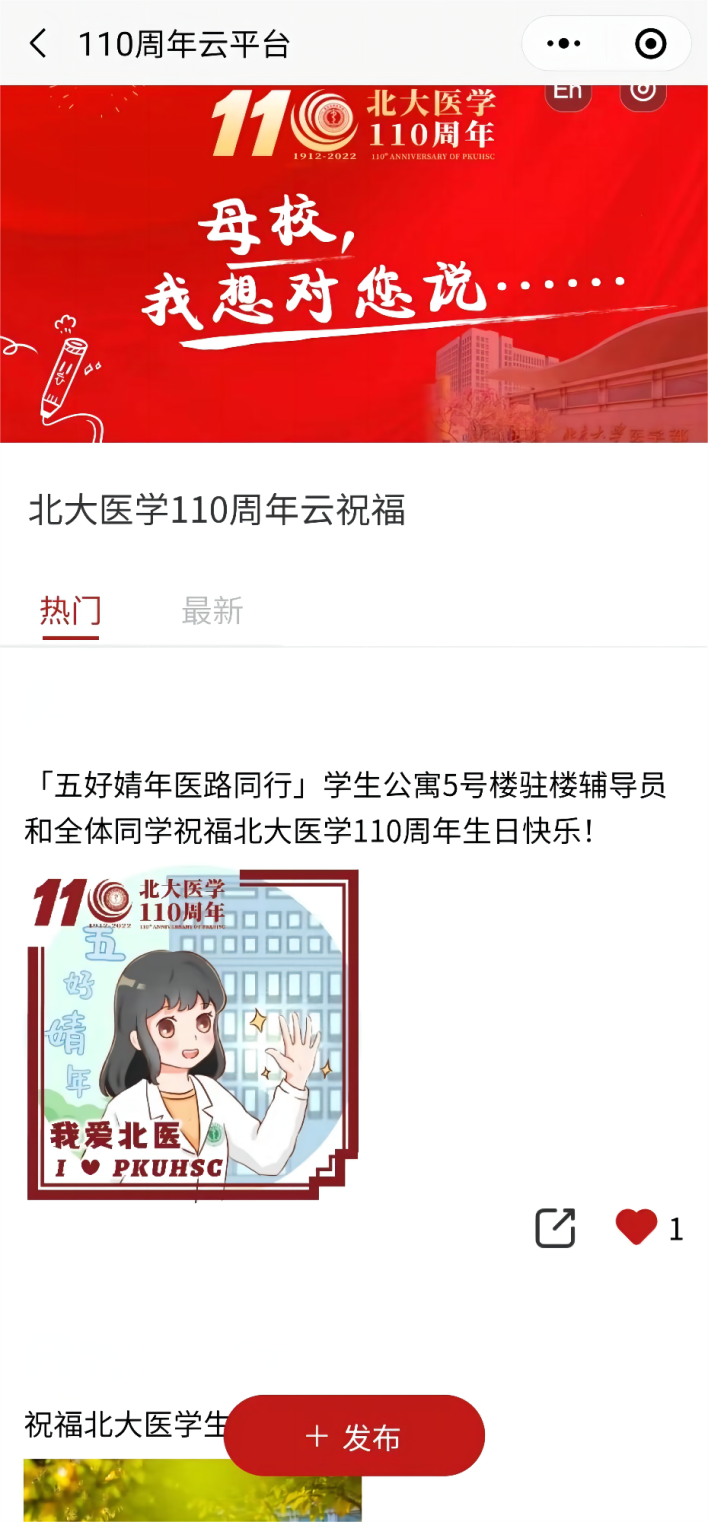Go back from the 110周年云平台 page
The width and height of the screenshot is (708, 1522).
38,44
